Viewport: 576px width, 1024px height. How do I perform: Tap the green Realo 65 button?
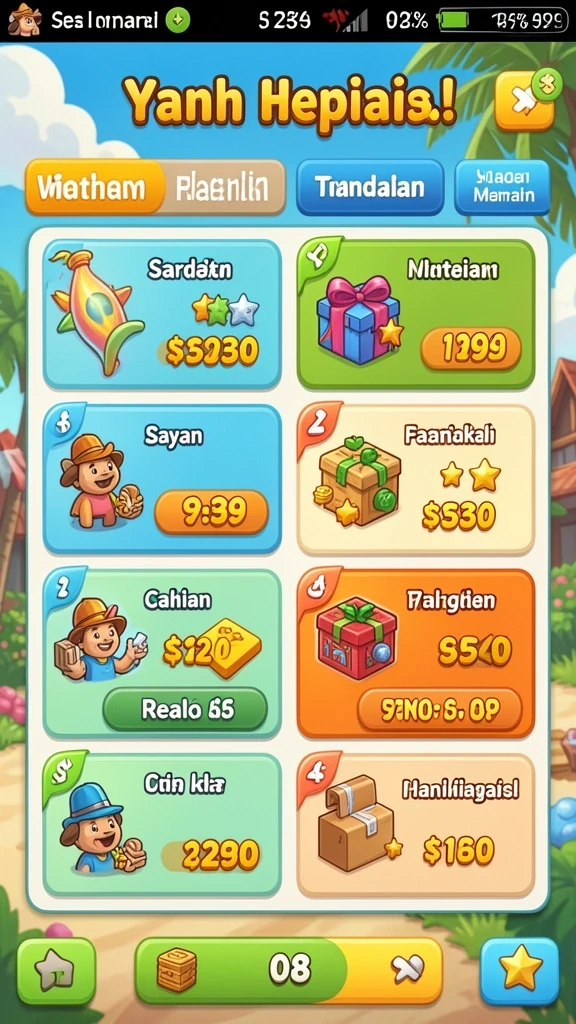tap(185, 709)
